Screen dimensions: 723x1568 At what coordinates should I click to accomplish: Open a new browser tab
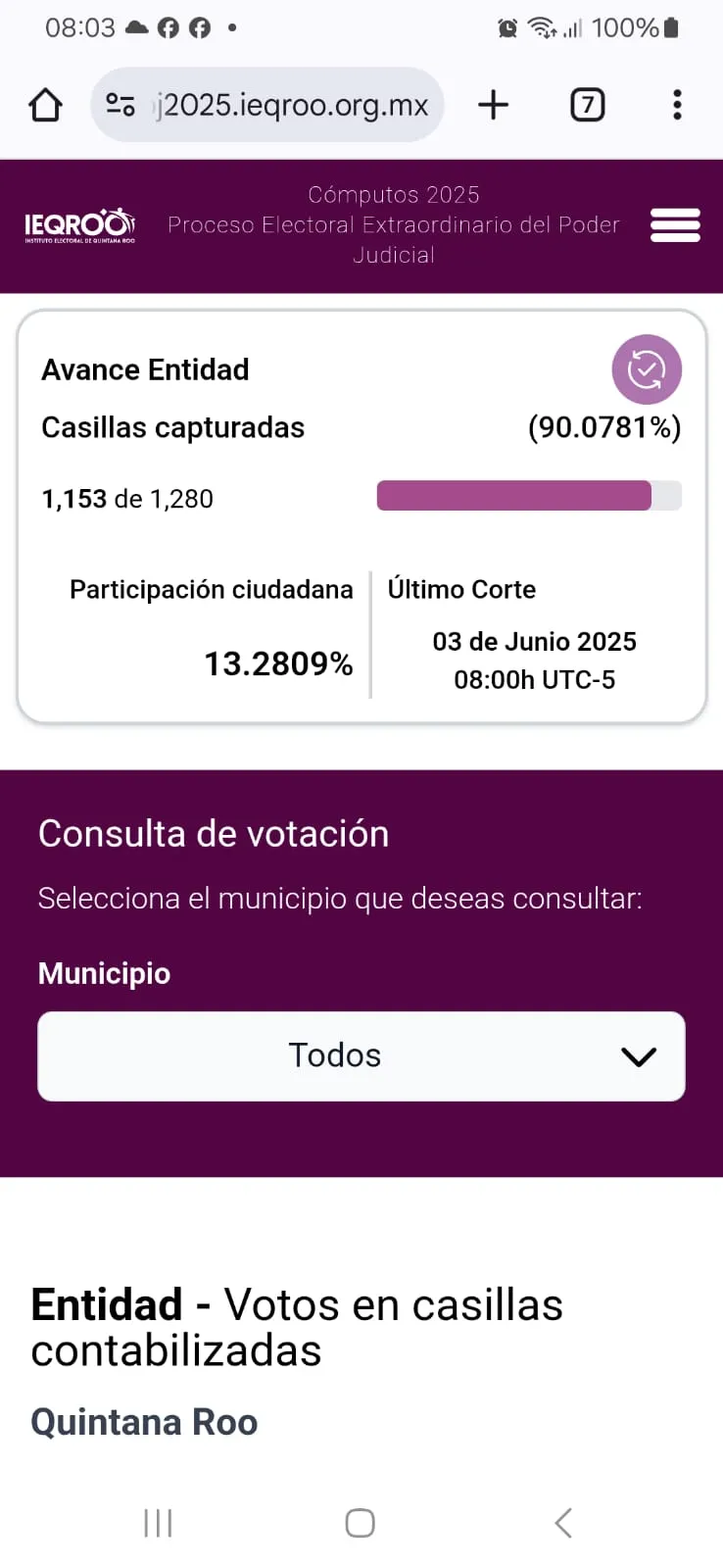(494, 105)
